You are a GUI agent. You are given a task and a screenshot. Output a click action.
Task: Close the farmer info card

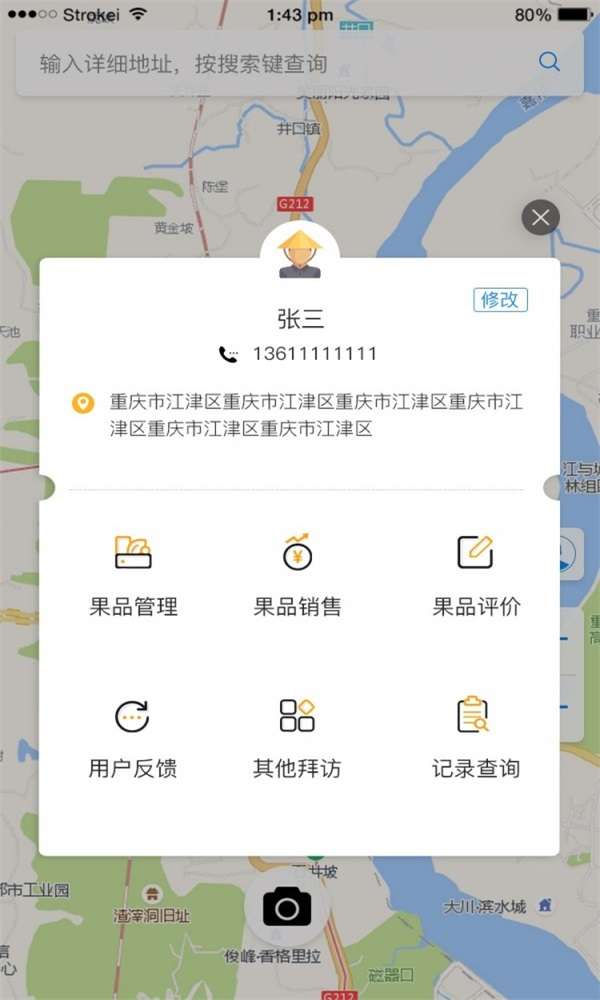coord(541,217)
